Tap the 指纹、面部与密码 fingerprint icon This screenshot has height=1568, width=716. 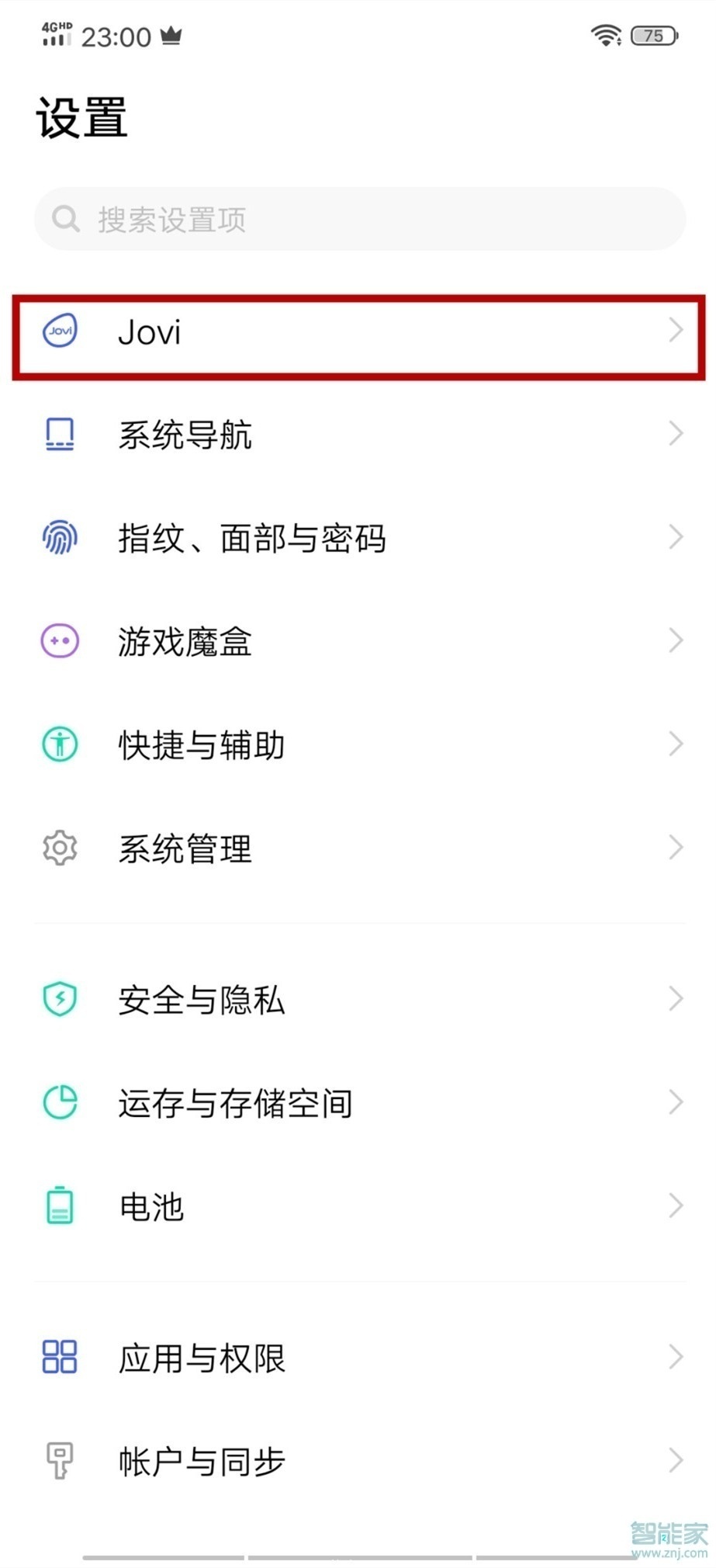(x=59, y=537)
